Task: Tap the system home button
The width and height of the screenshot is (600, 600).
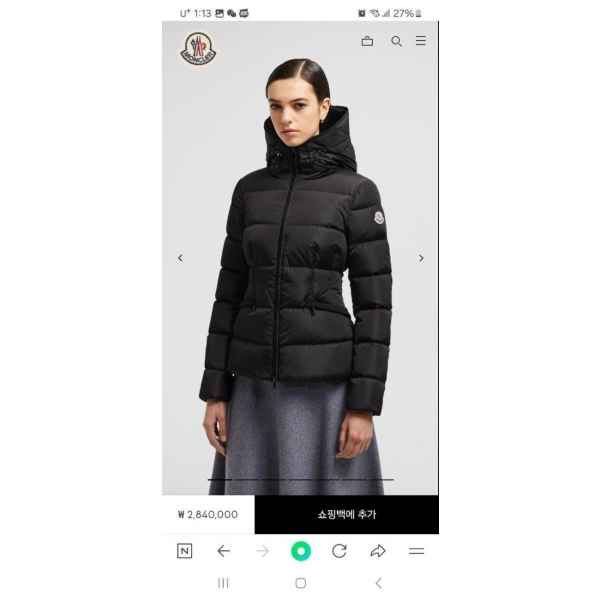Action: [300, 583]
